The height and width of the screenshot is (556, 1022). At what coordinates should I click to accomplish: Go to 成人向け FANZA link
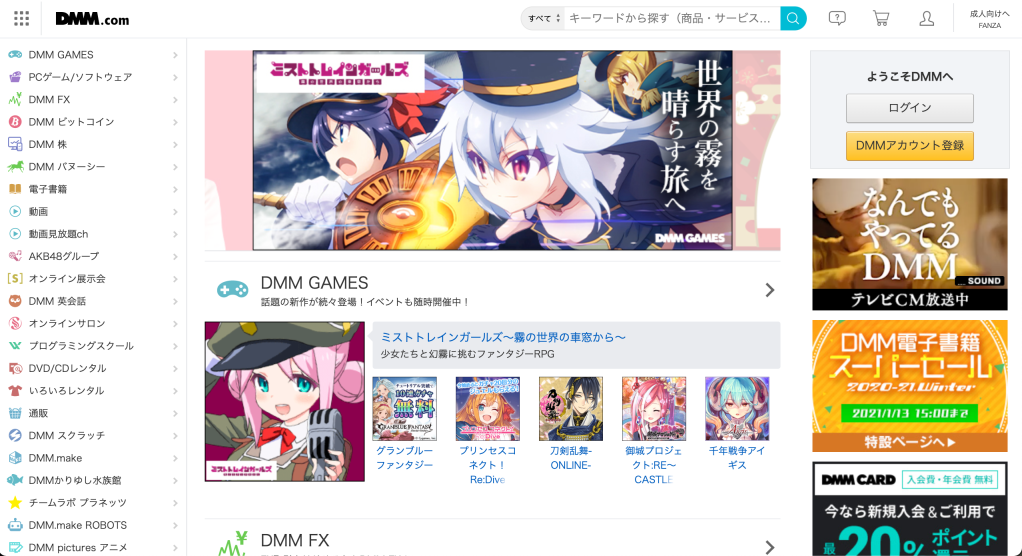click(x=988, y=18)
